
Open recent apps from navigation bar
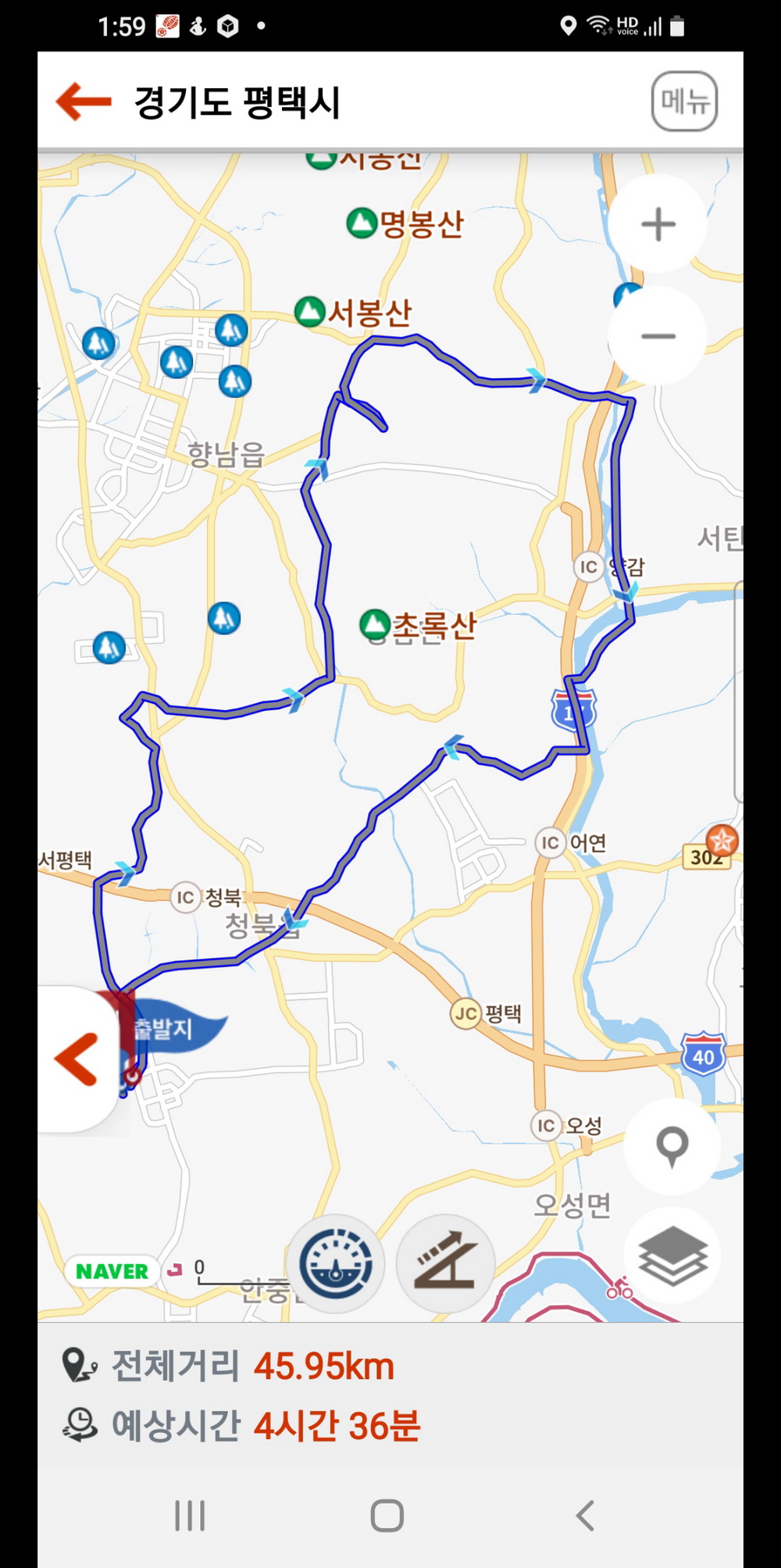[x=190, y=1516]
